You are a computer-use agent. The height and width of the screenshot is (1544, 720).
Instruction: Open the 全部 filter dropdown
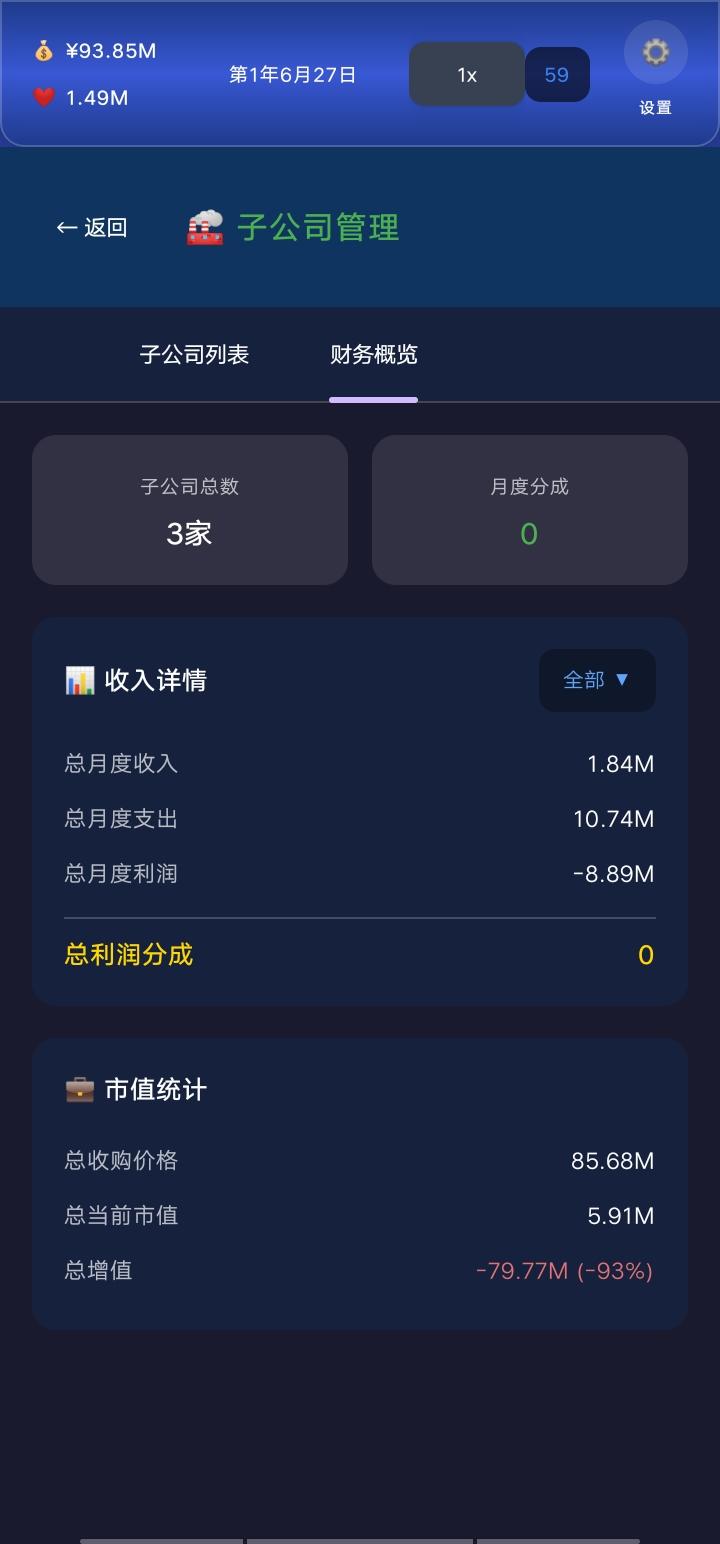pyautogui.click(x=596, y=680)
